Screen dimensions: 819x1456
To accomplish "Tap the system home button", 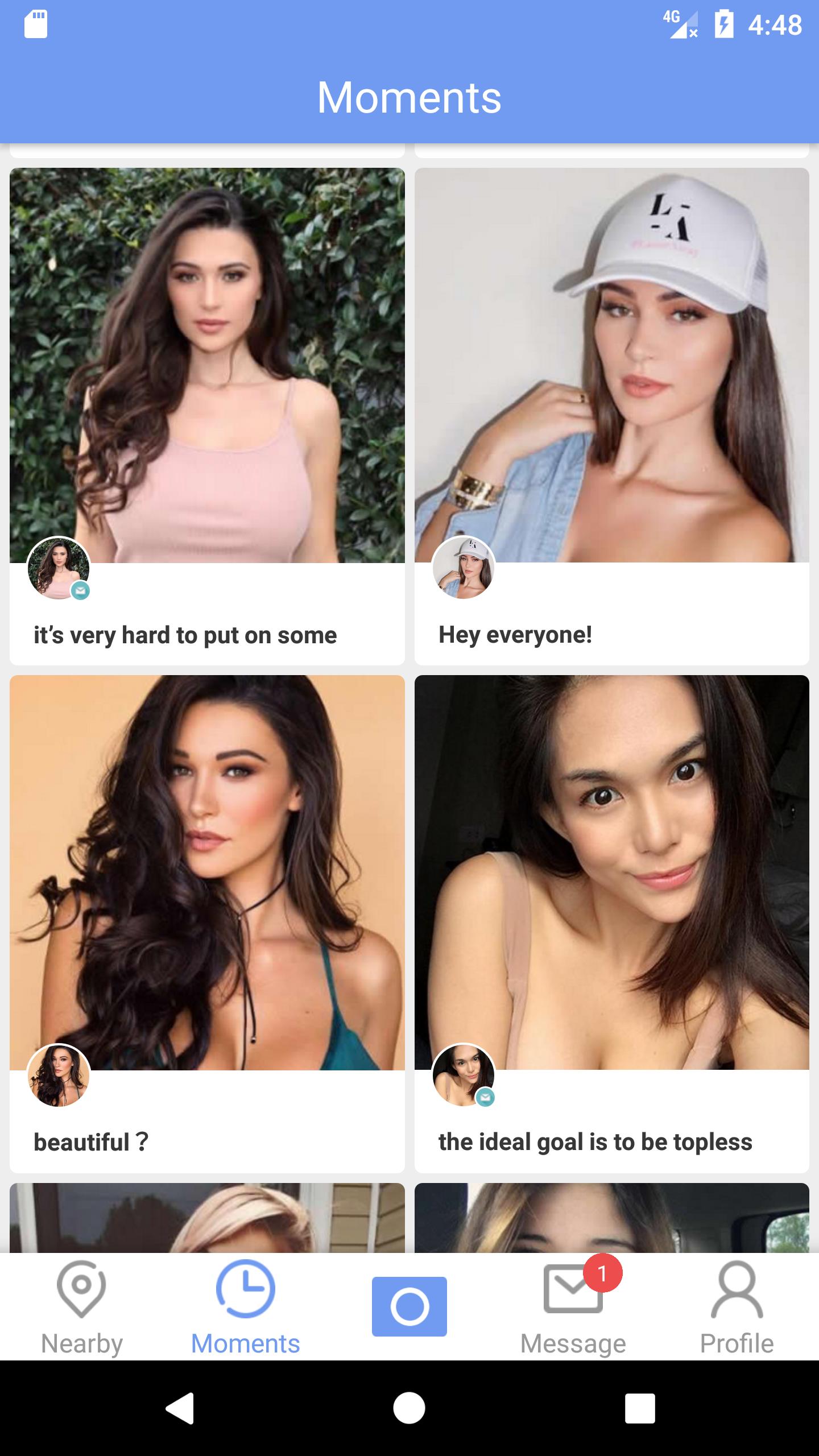I will (409, 1408).
